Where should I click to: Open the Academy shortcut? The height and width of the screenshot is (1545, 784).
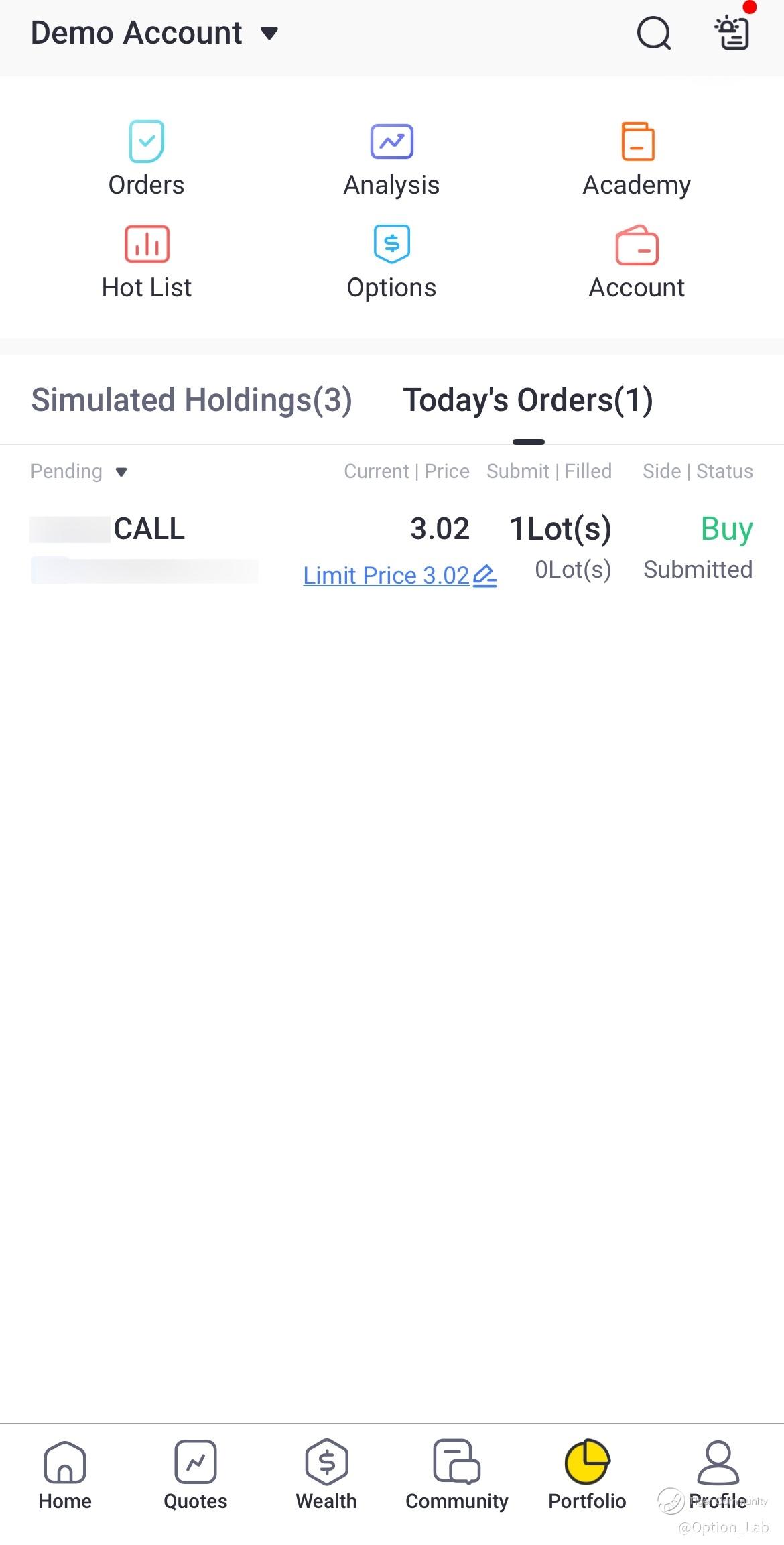[x=637, y=159]
